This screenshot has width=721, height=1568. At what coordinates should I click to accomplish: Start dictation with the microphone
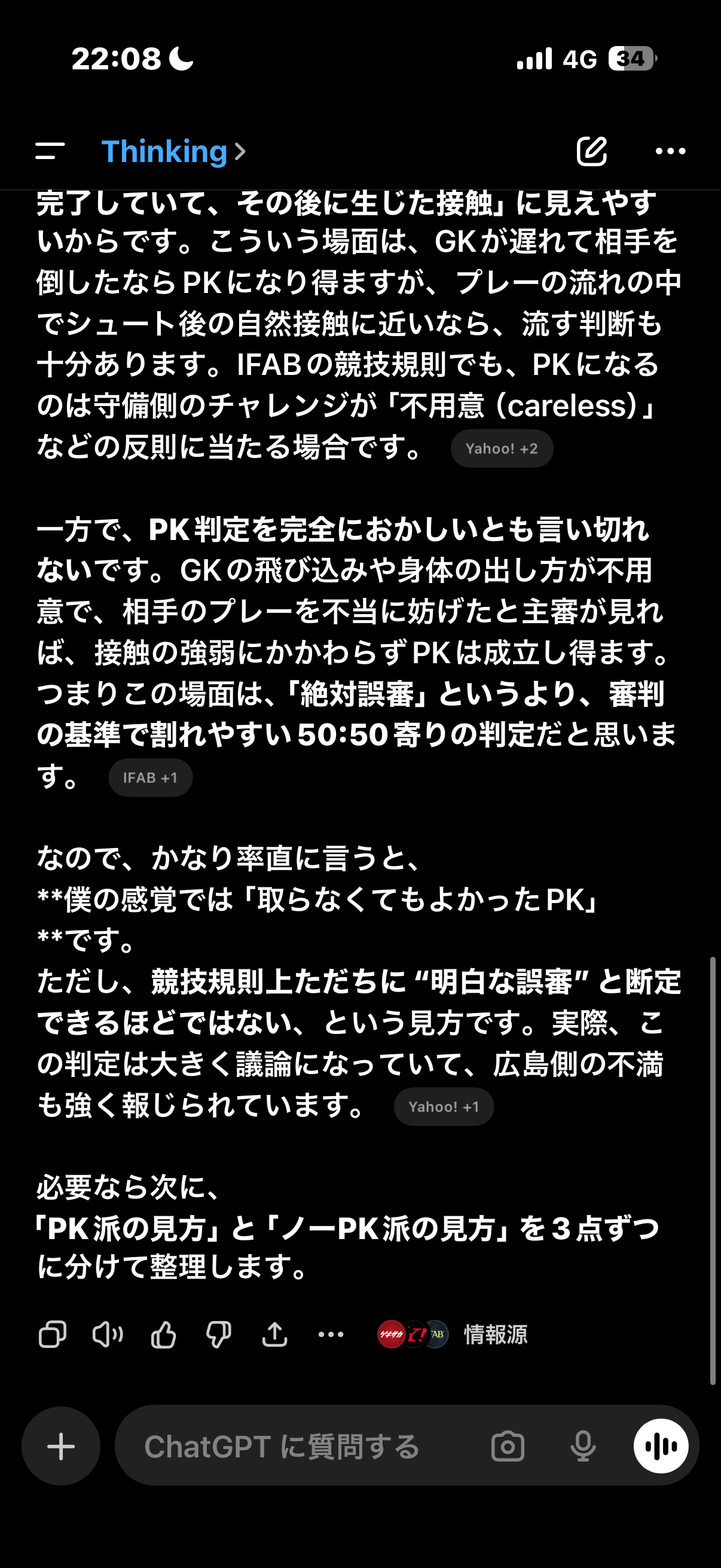pyautogui.click(x=582, y=1446)
